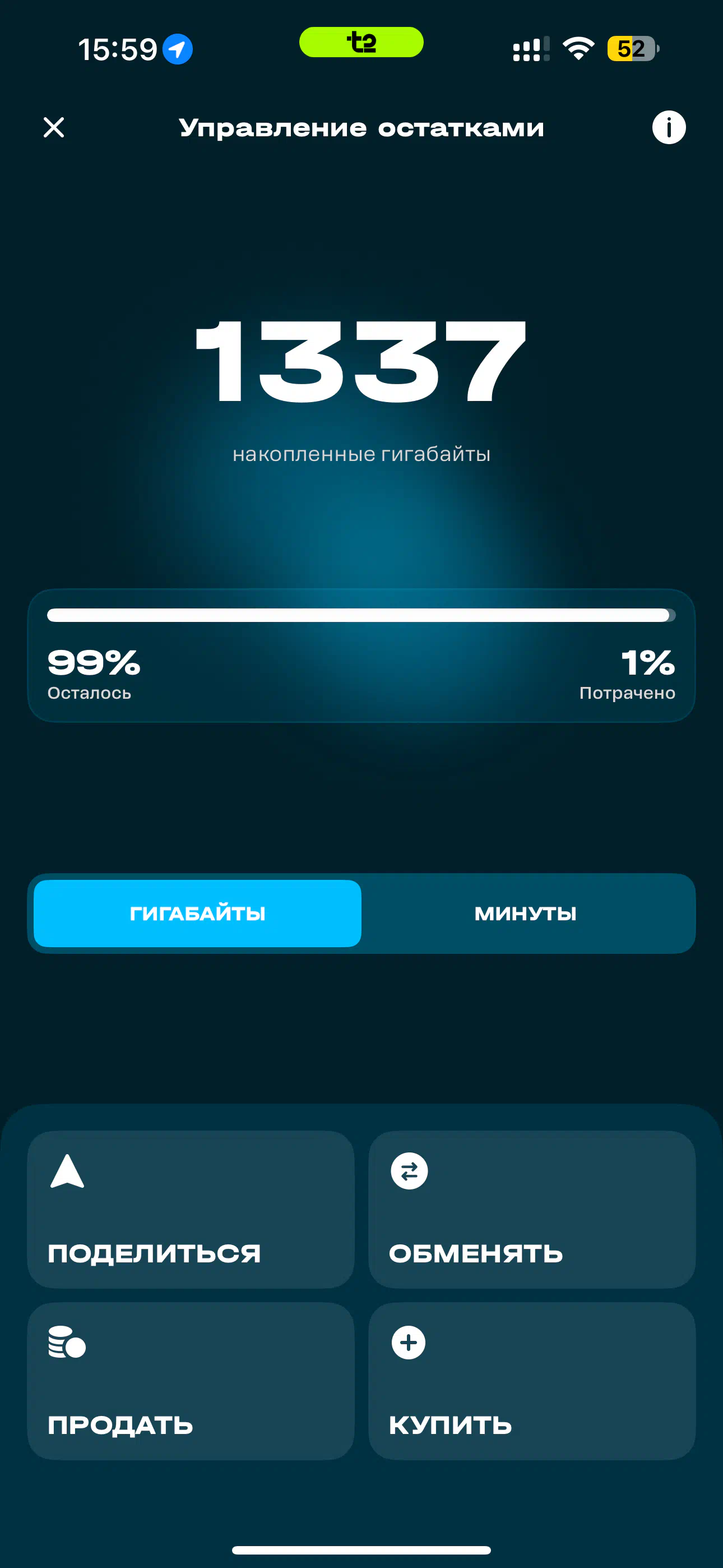Switch to the МИНУТЫ tab
Screen dimensions: 723x1568
[525, 913]
